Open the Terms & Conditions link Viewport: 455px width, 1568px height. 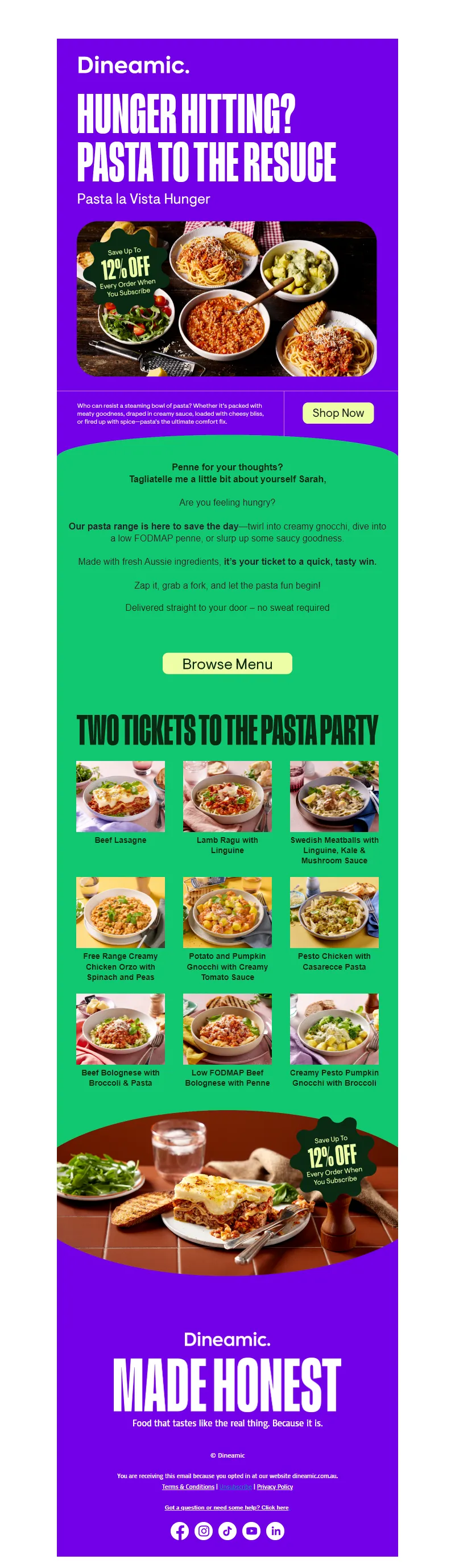click(188, 1487)
